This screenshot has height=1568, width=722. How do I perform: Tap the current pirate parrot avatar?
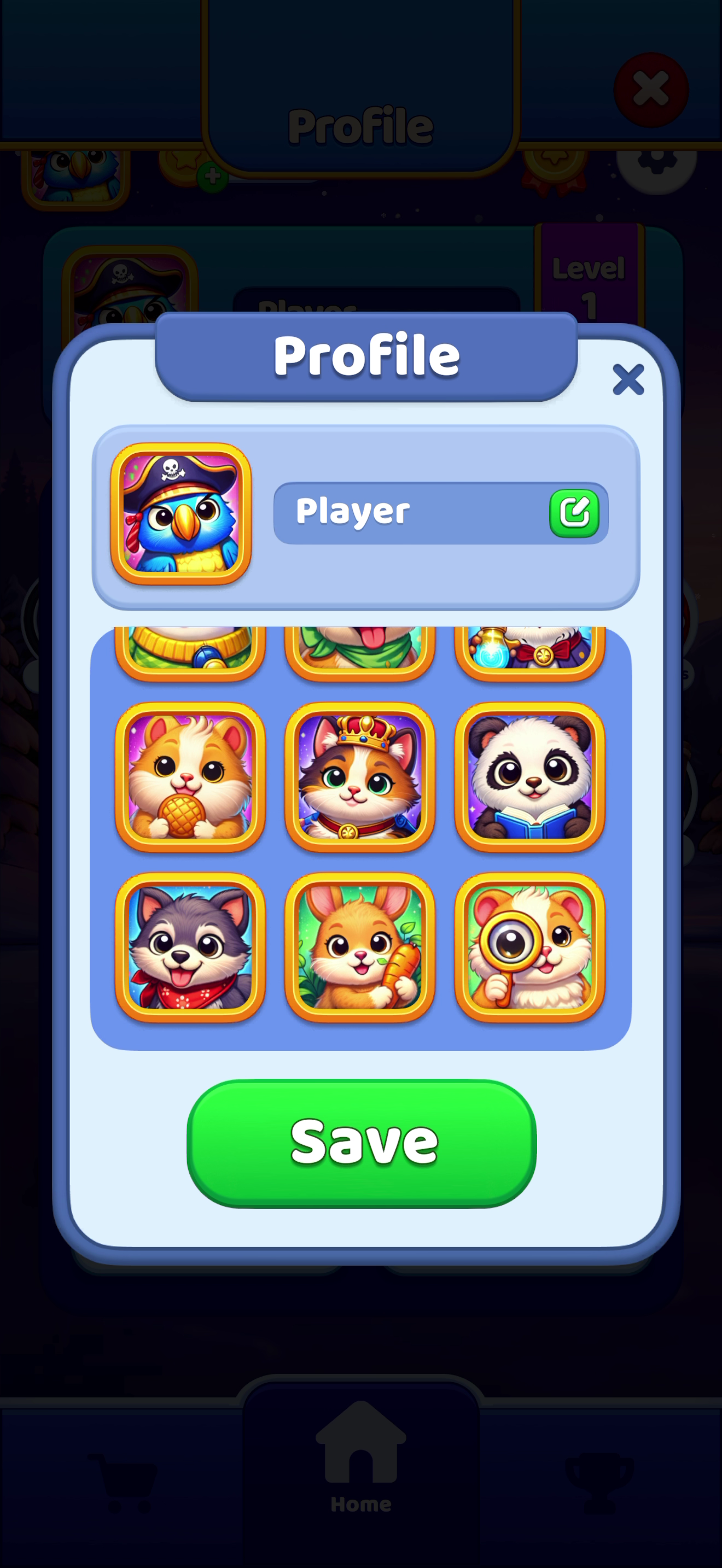point(181,514)
